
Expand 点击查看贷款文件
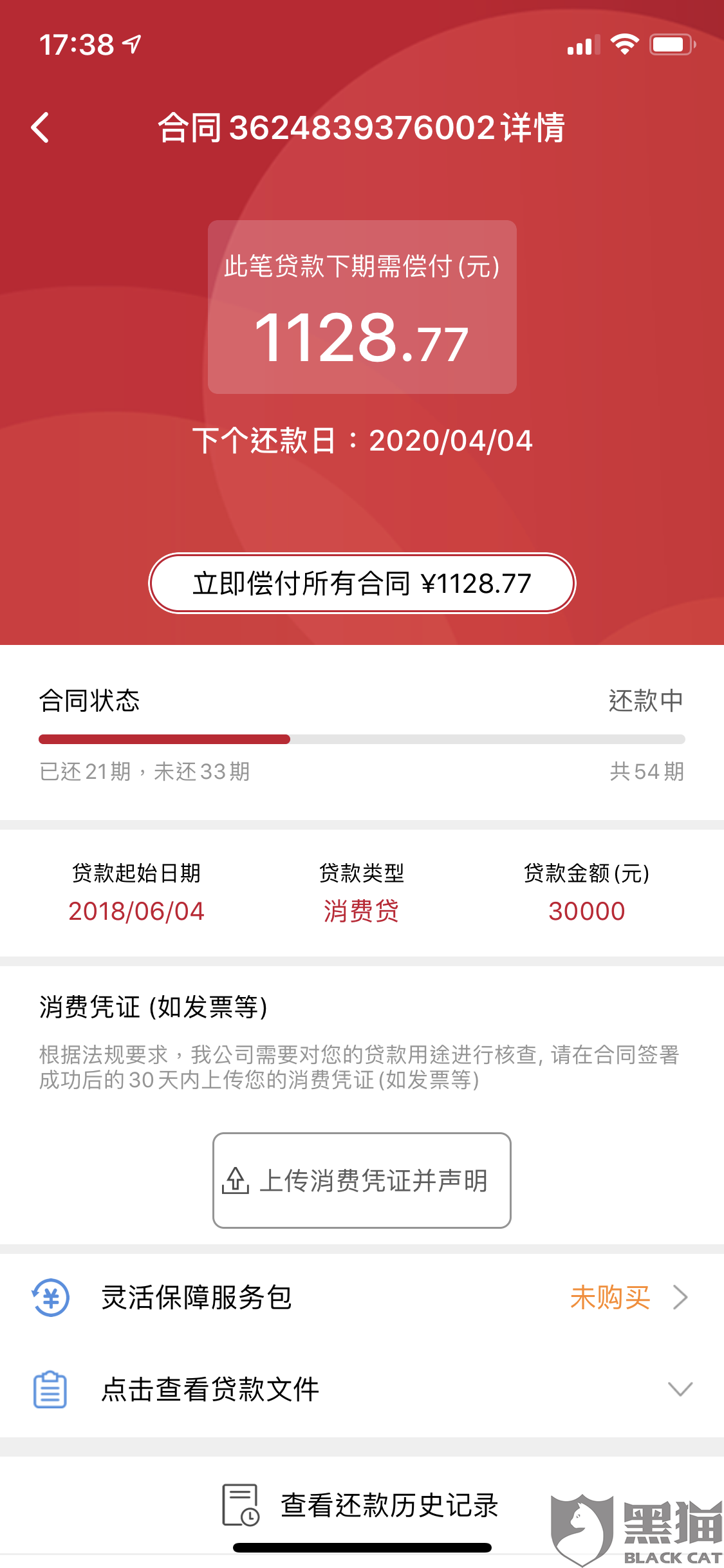coord(362,1389)
